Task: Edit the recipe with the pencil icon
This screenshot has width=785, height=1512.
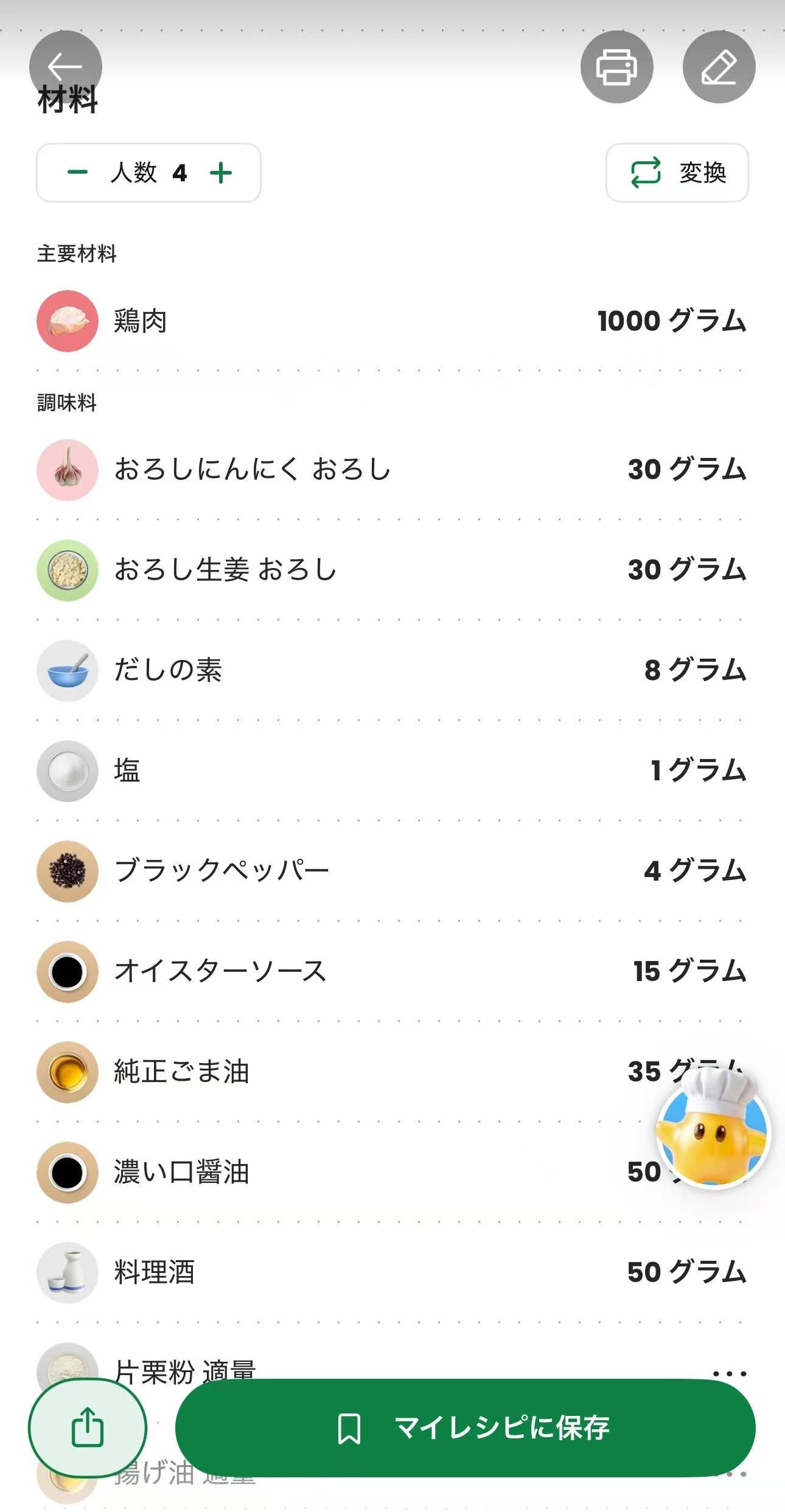Action: coord(719,67)
